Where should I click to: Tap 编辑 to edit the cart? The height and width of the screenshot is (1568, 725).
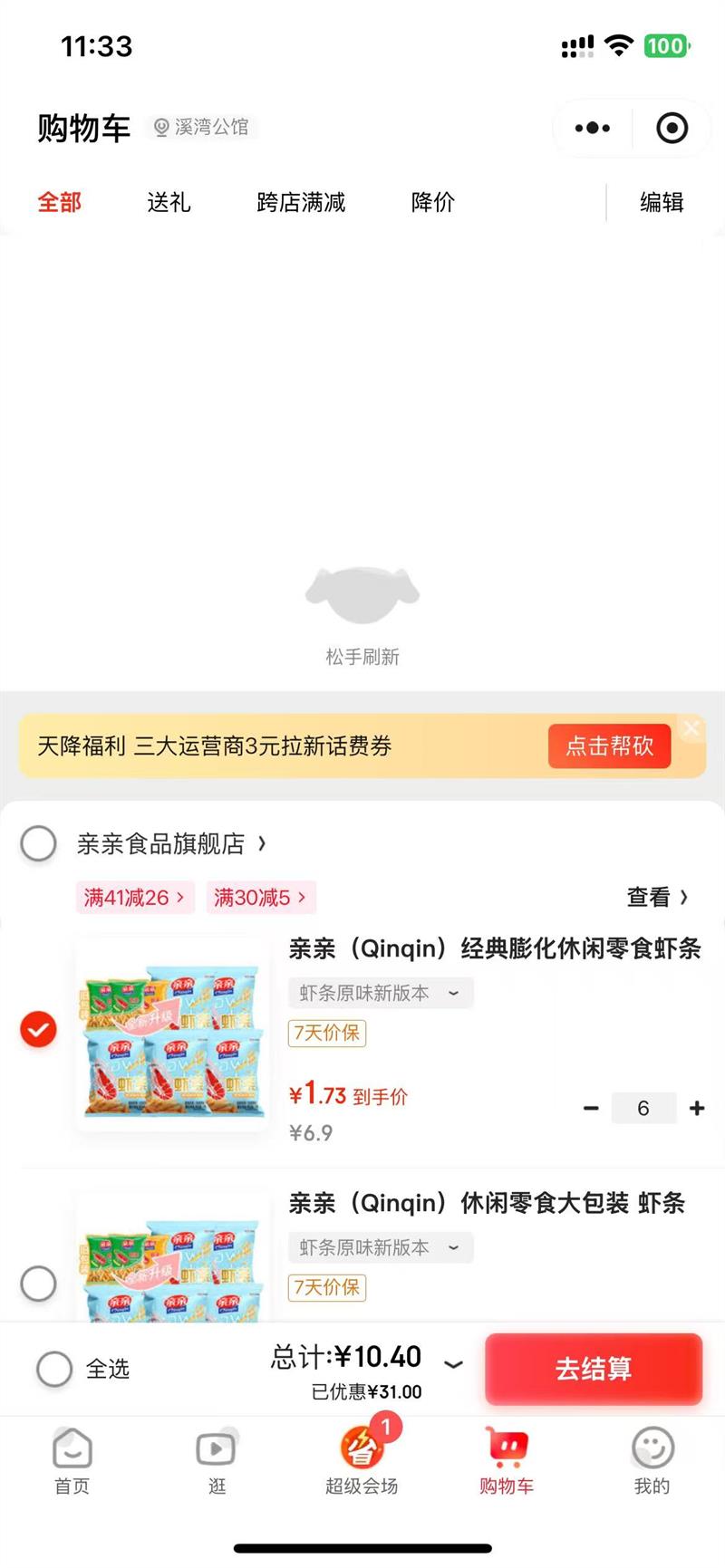click(662, 202)
